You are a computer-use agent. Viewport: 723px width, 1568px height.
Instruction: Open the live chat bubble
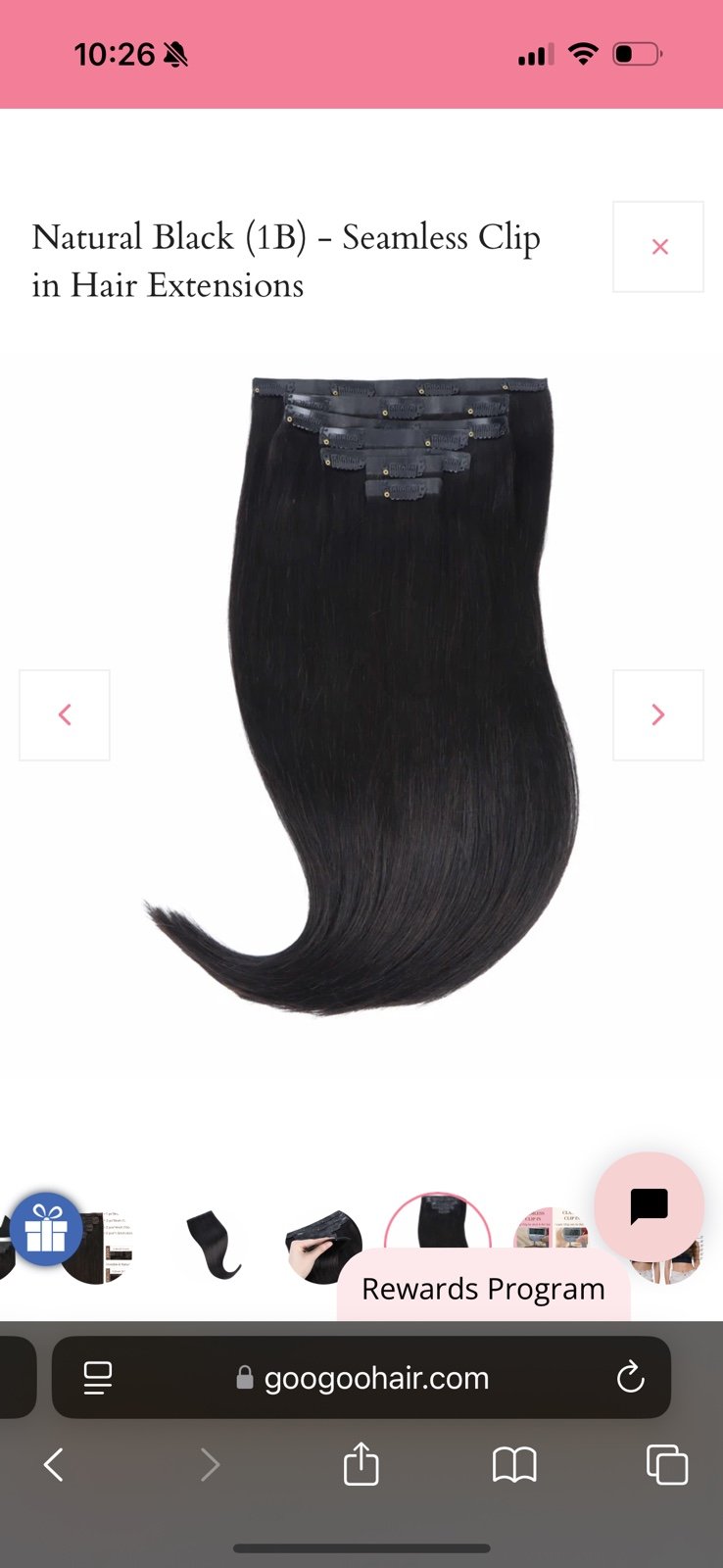click(649, 1206)
